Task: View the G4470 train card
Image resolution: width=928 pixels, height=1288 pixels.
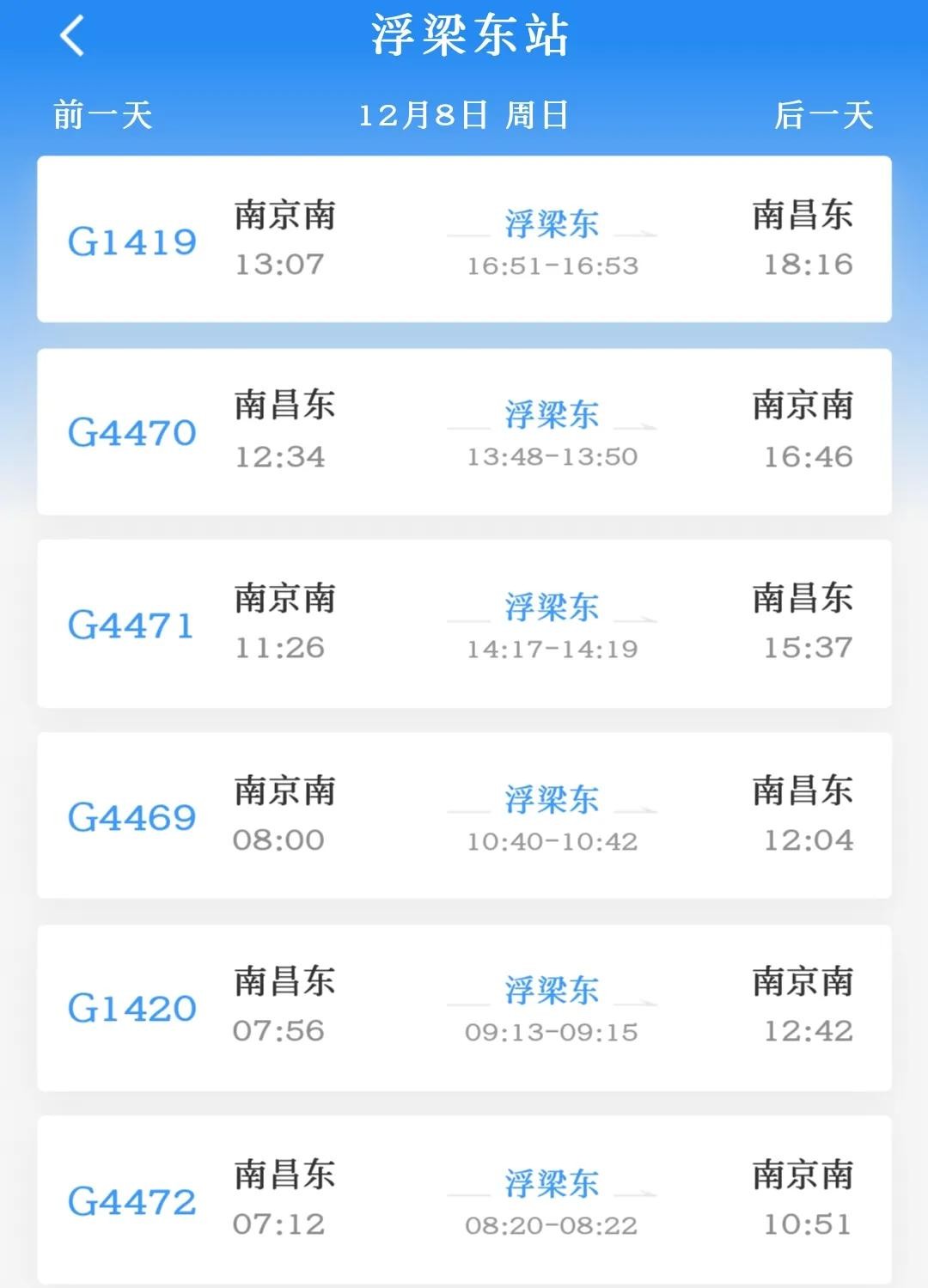Action: coord(464,431)
